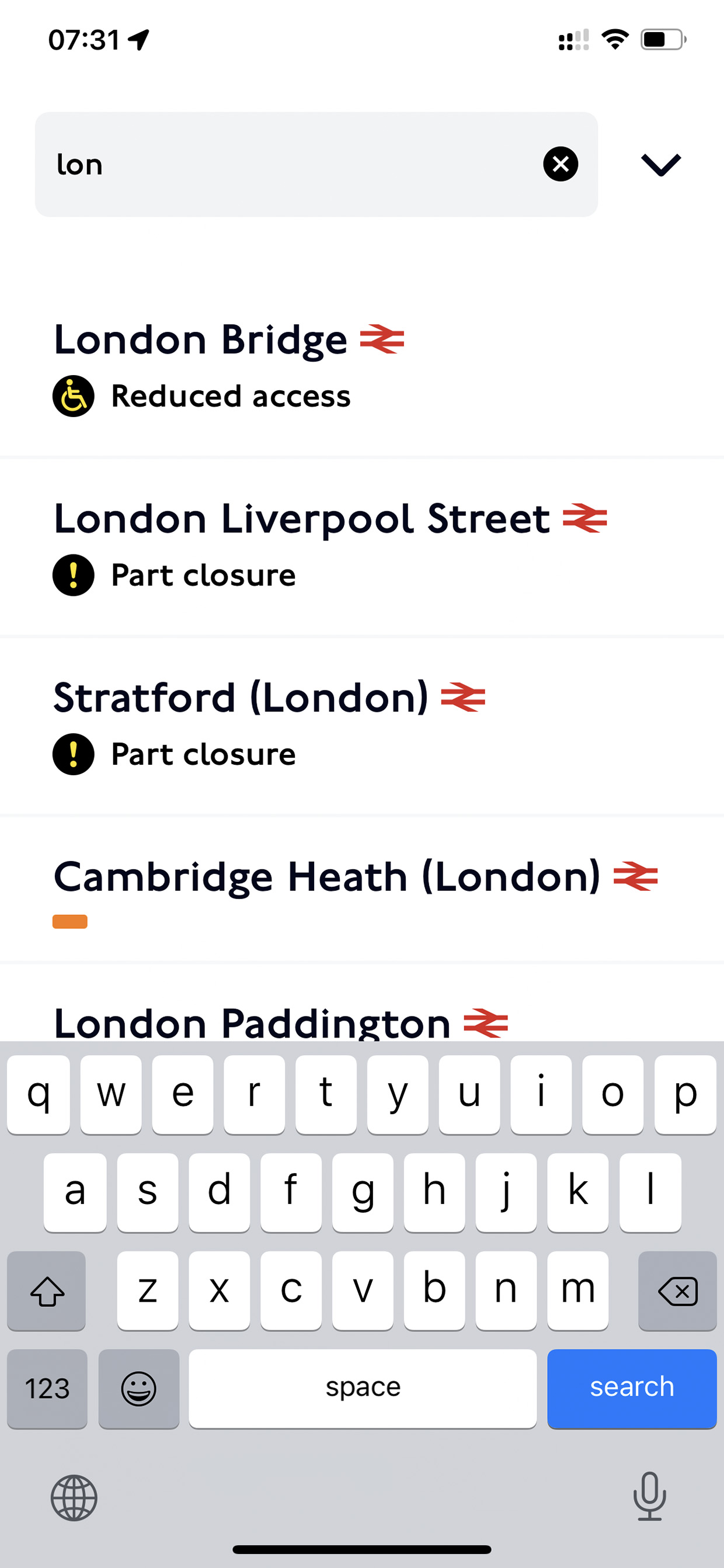Open London Paddington result
724x1568 pixels.
click(362, 1003)
